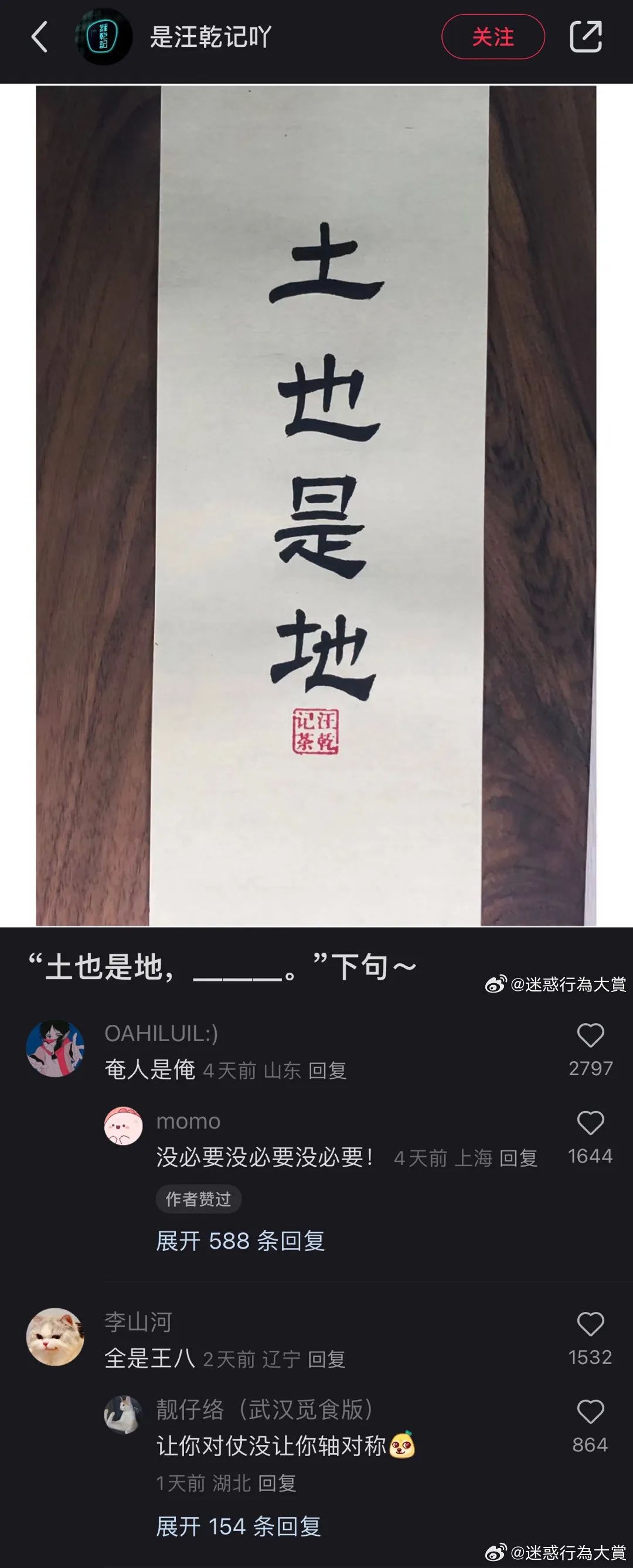
Task: Like 李山河's comment
Action: click(590, 1324)
